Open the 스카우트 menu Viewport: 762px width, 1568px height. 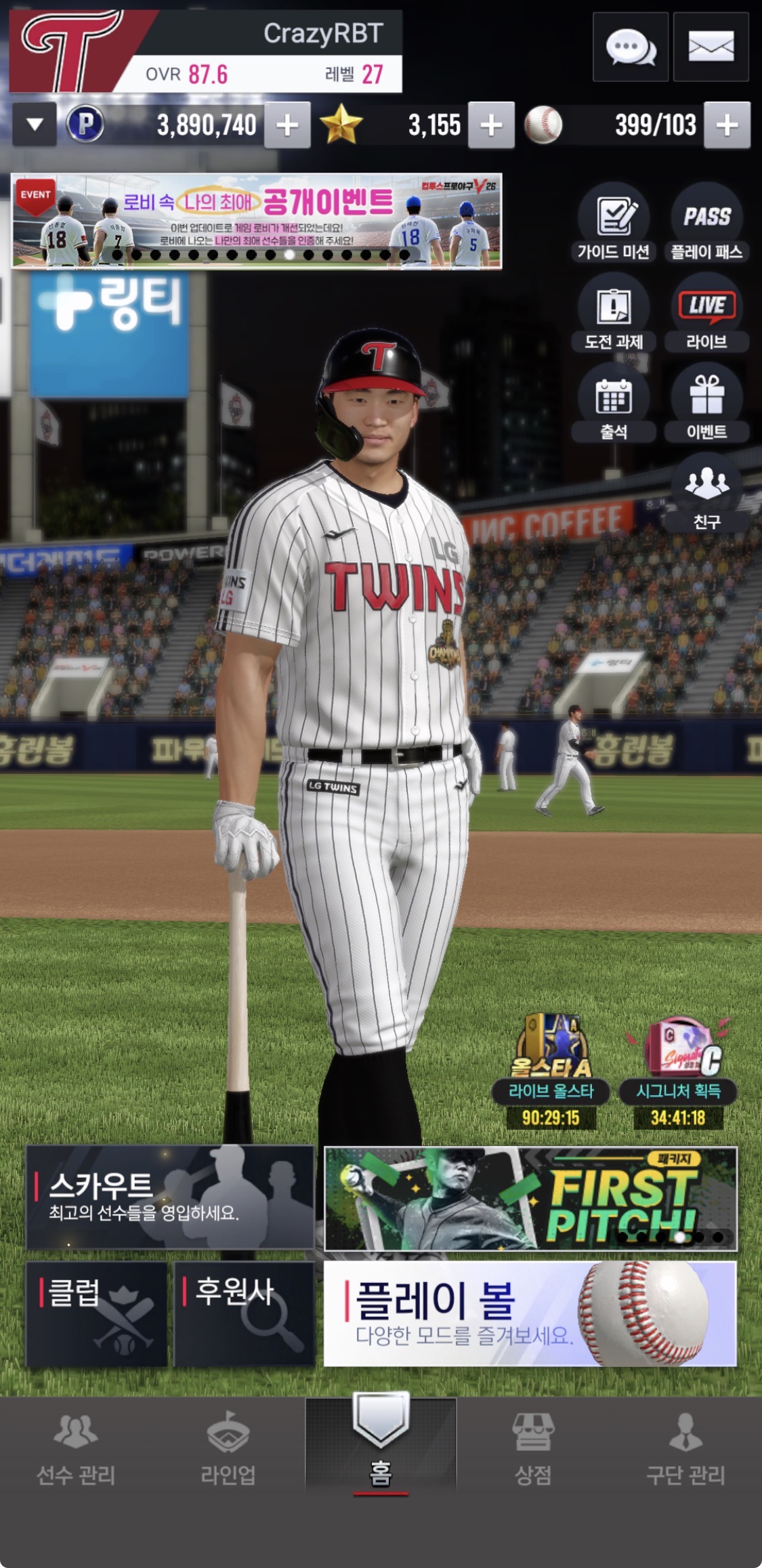coord(170,1197)
